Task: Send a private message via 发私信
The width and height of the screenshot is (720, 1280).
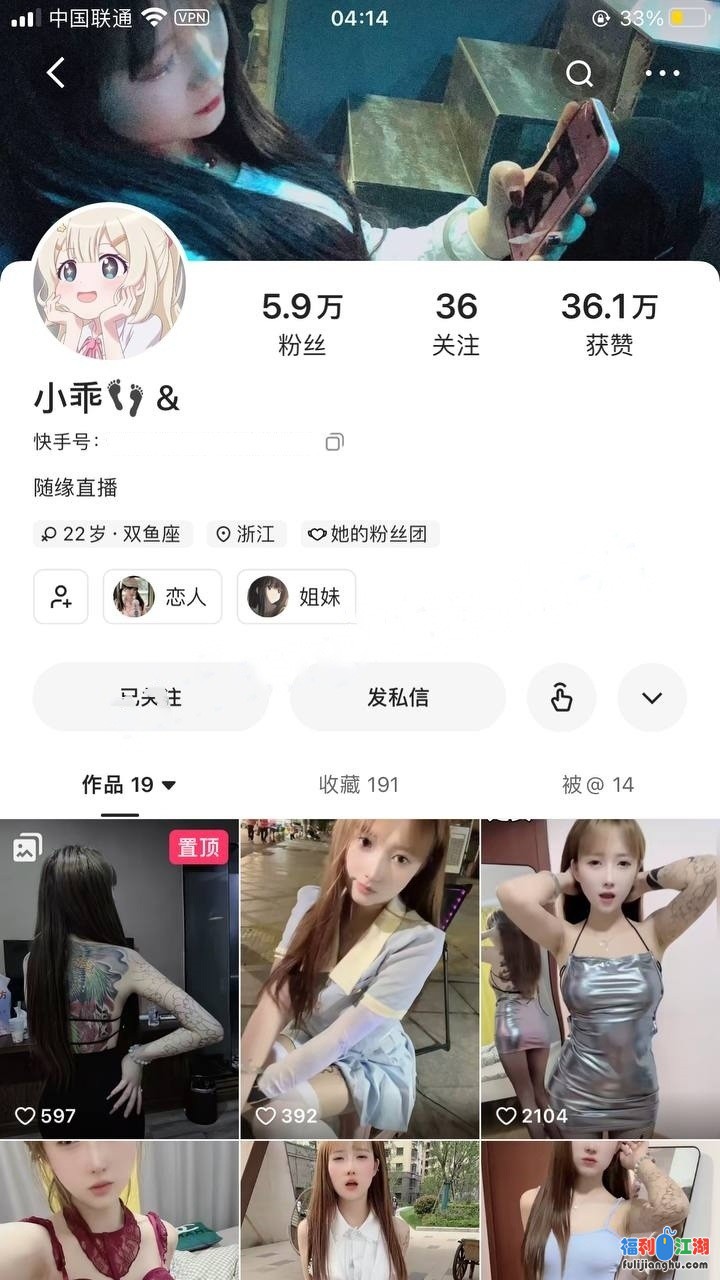Action: (398, 698)
